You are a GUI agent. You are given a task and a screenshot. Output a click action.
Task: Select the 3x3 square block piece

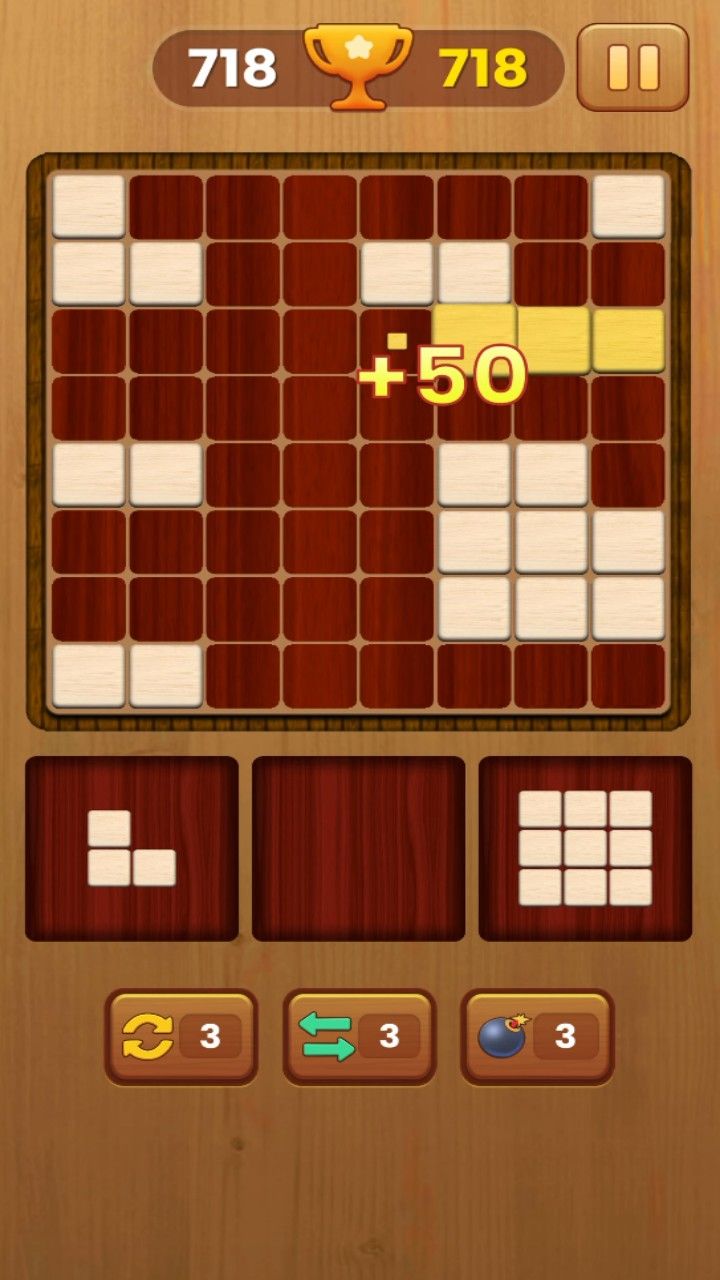[x=585, y=848]
